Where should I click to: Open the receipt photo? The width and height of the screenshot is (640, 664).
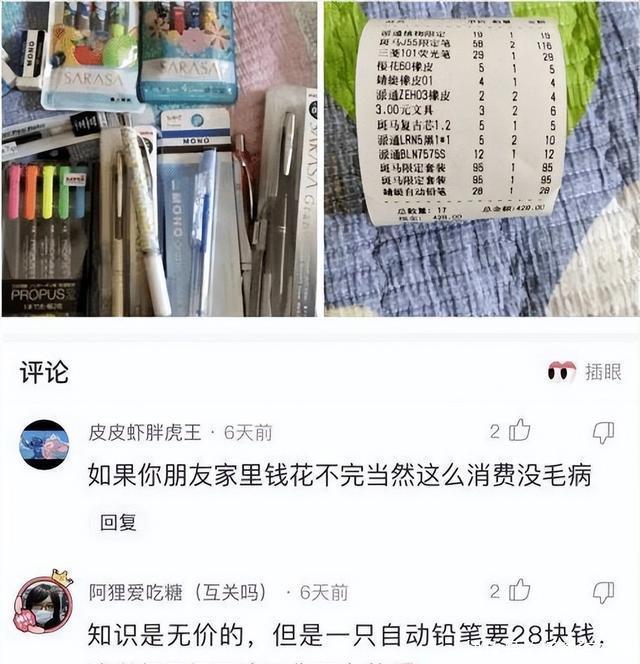(481, 158)
